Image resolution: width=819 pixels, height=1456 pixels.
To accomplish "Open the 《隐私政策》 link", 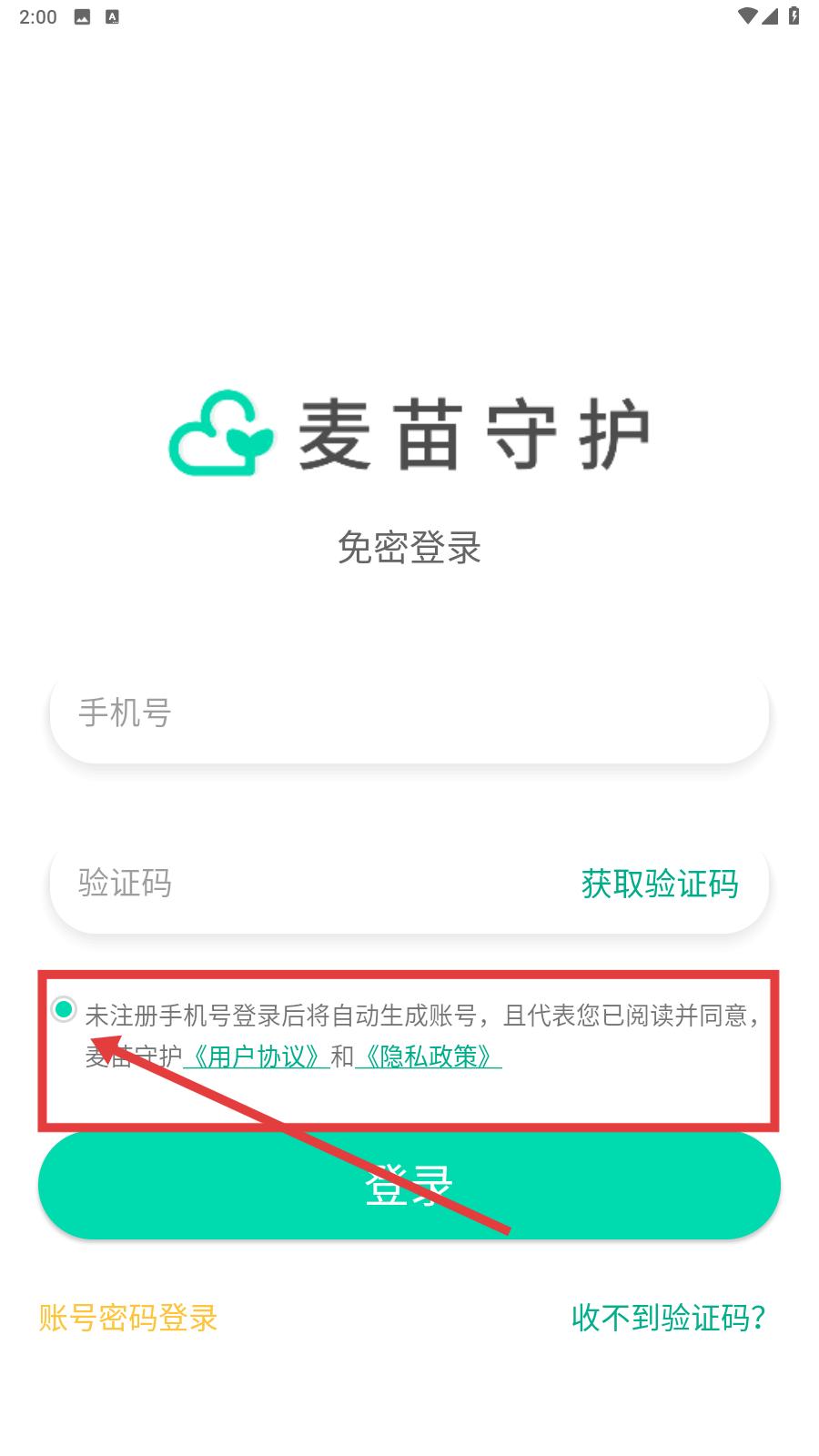I will click(x=428, y=1057).
